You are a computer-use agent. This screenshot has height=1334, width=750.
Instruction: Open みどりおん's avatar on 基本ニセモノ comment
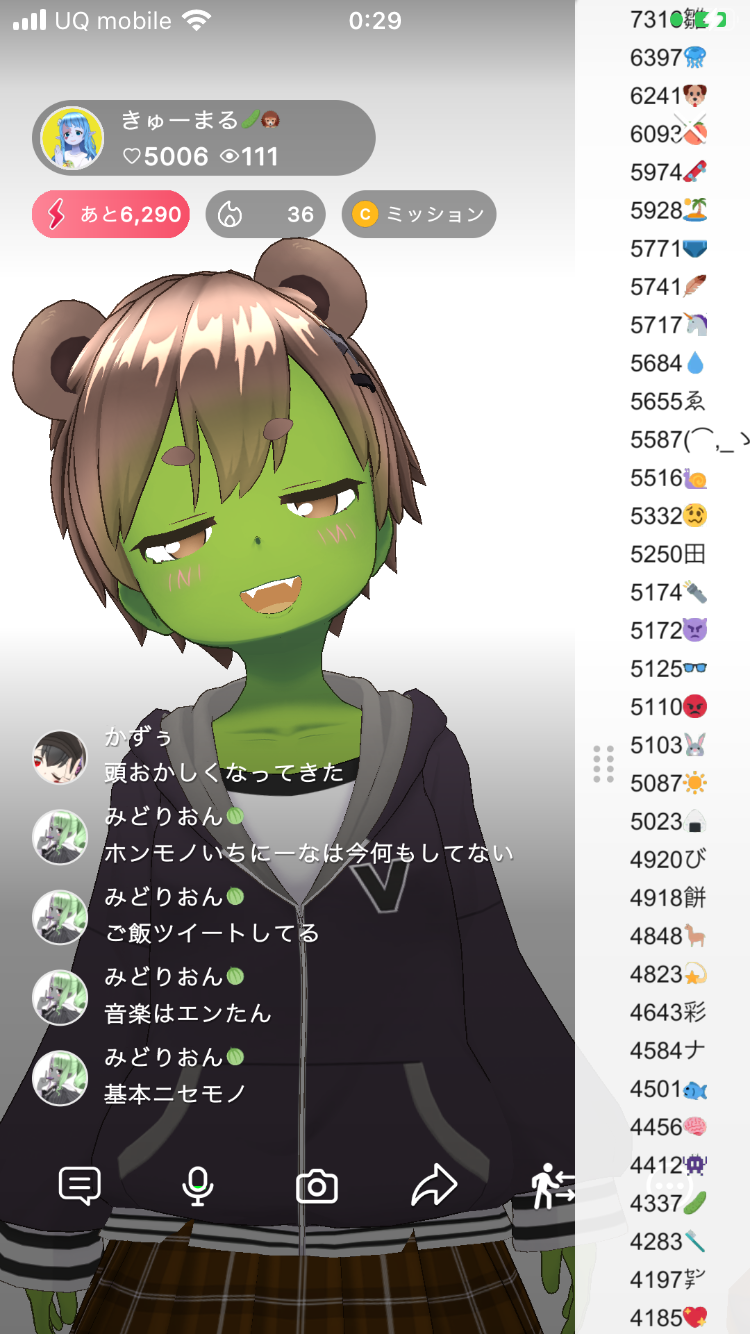click(x=60, y=1077)
